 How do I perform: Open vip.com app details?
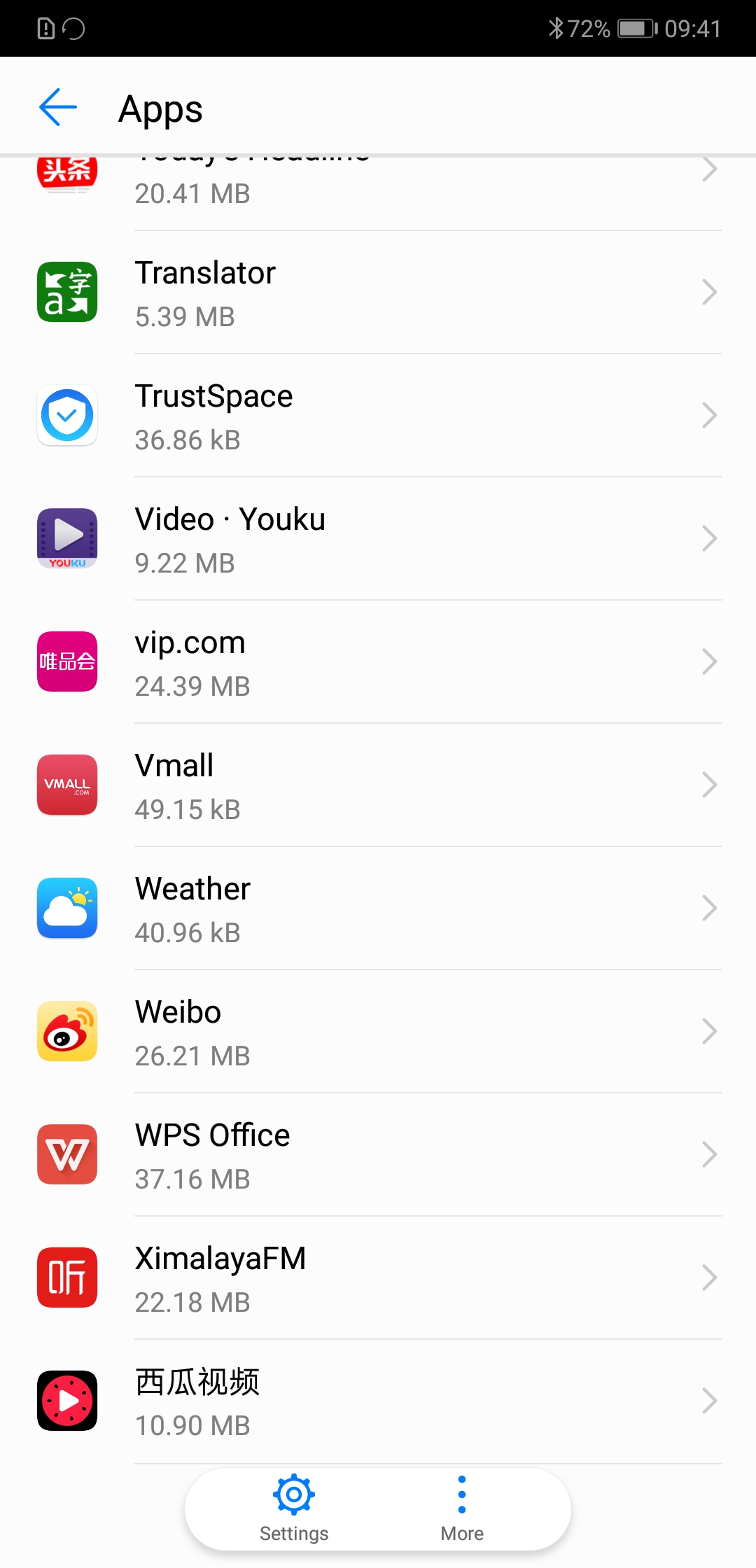[378, 662]
